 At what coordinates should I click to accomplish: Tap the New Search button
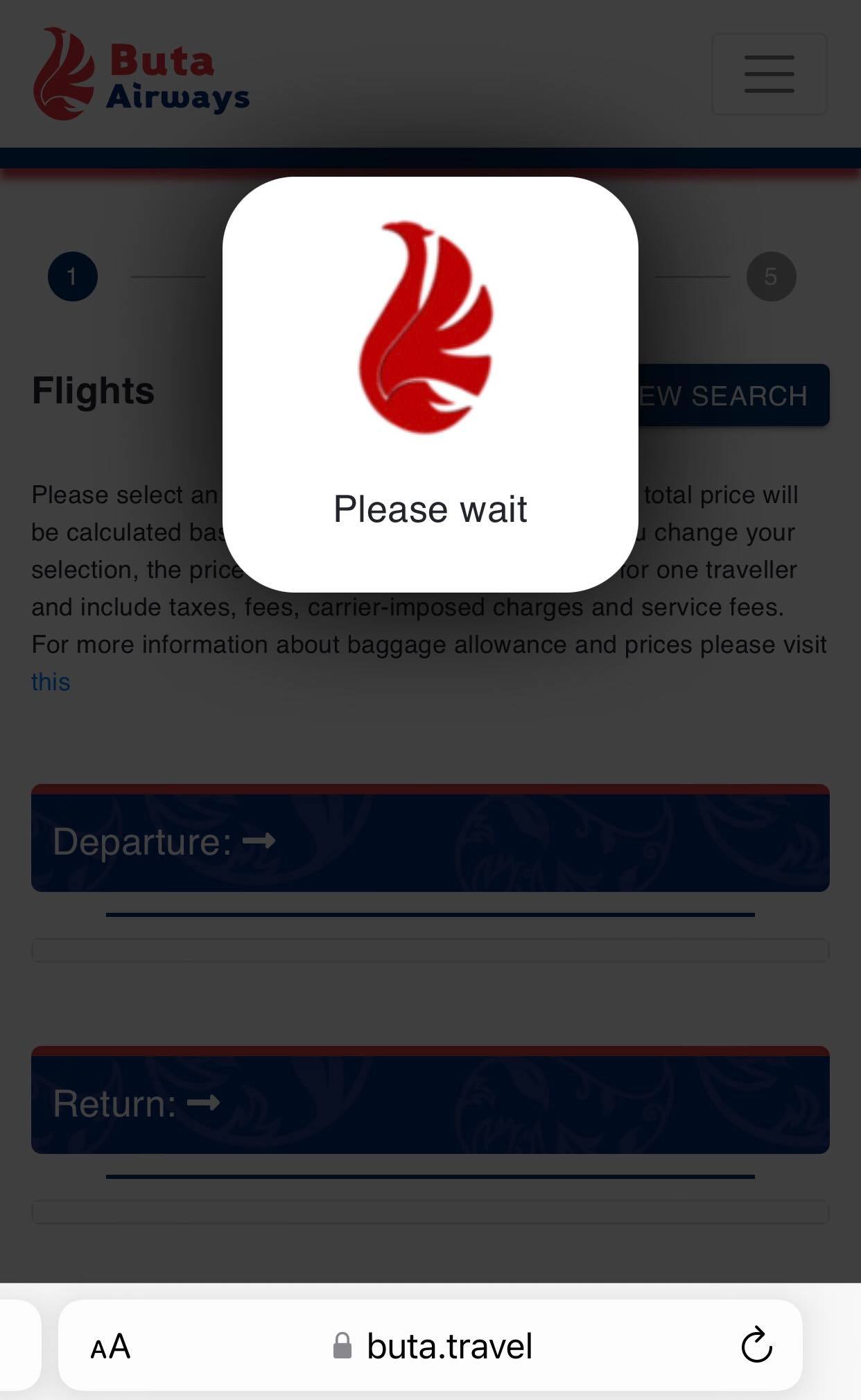click(x=733, y=395)
